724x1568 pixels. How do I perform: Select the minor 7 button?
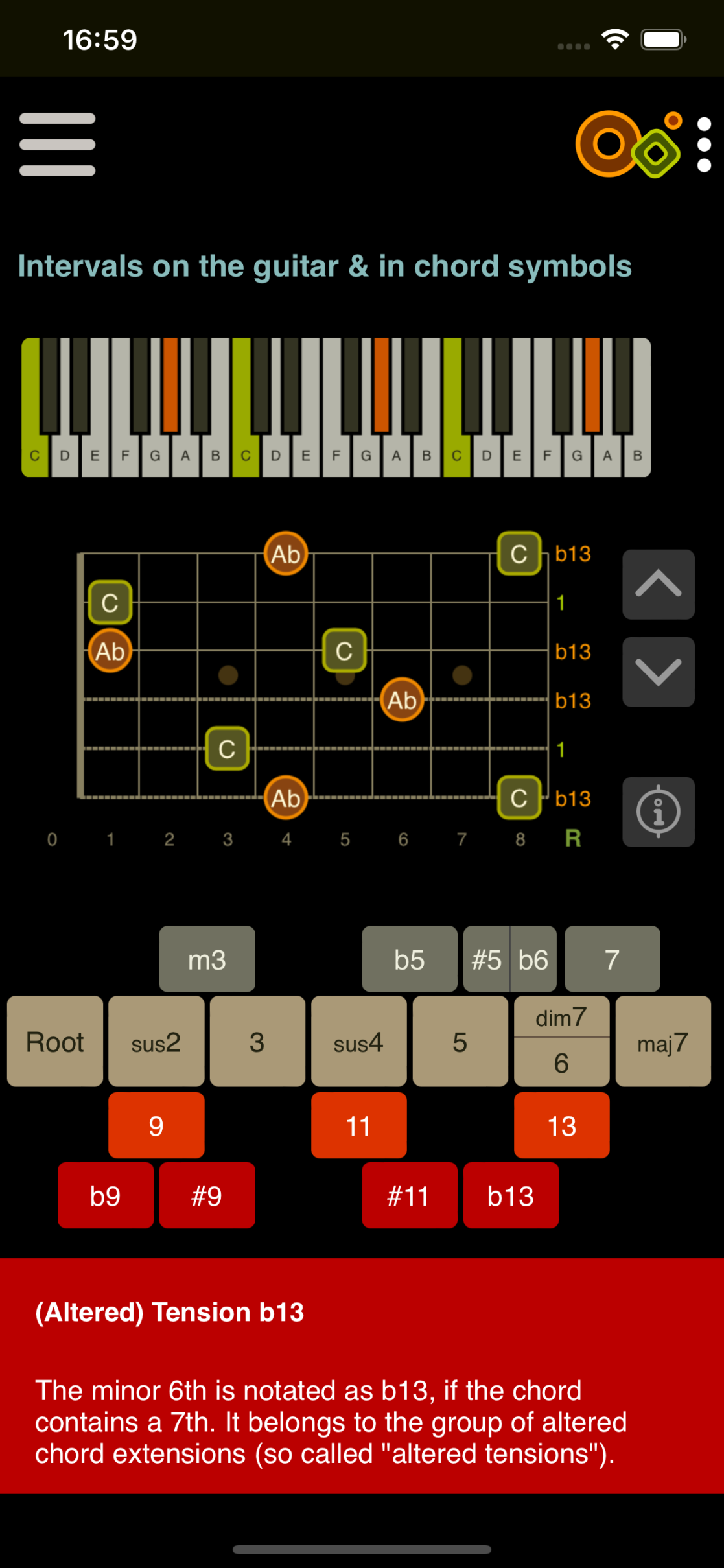[x=612, y=959]
